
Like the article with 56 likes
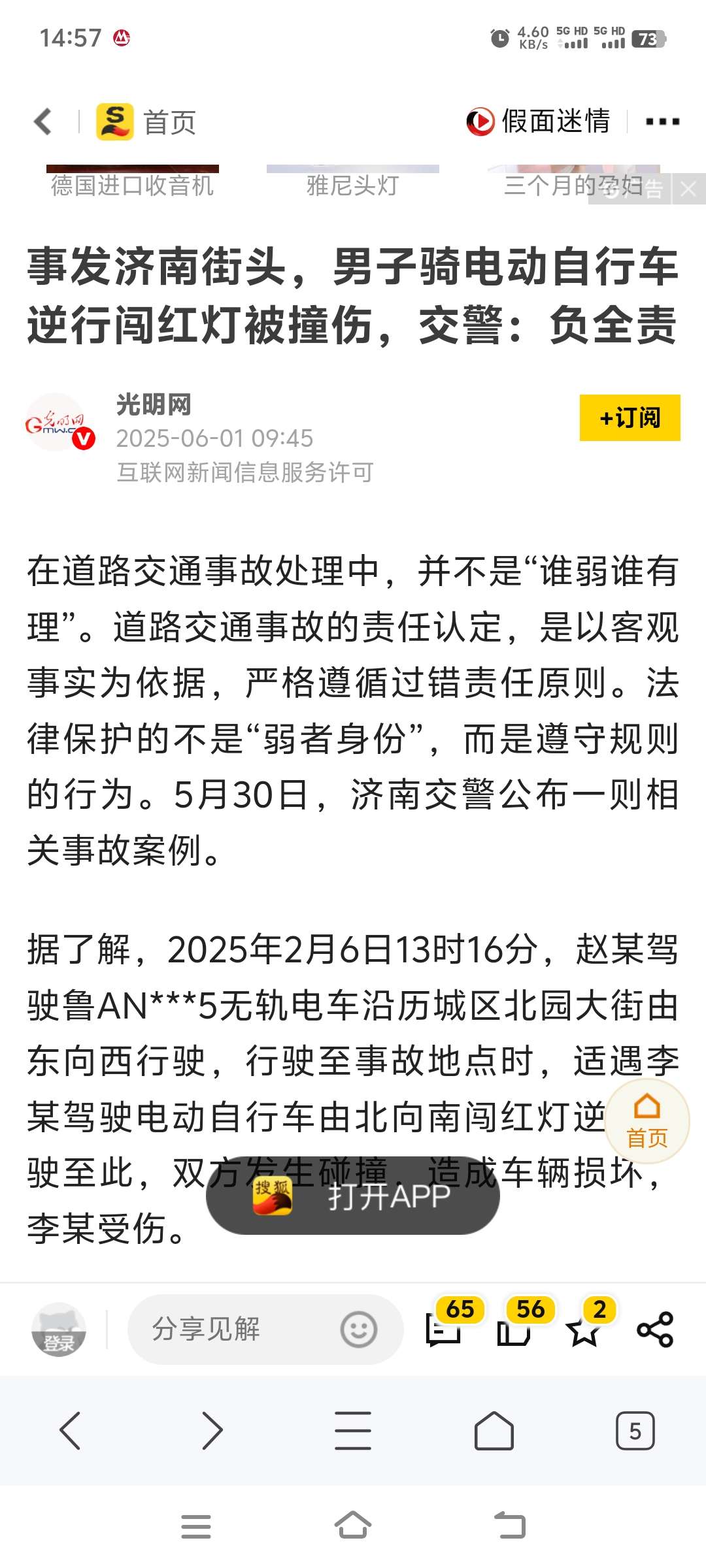click(514, 1329)
